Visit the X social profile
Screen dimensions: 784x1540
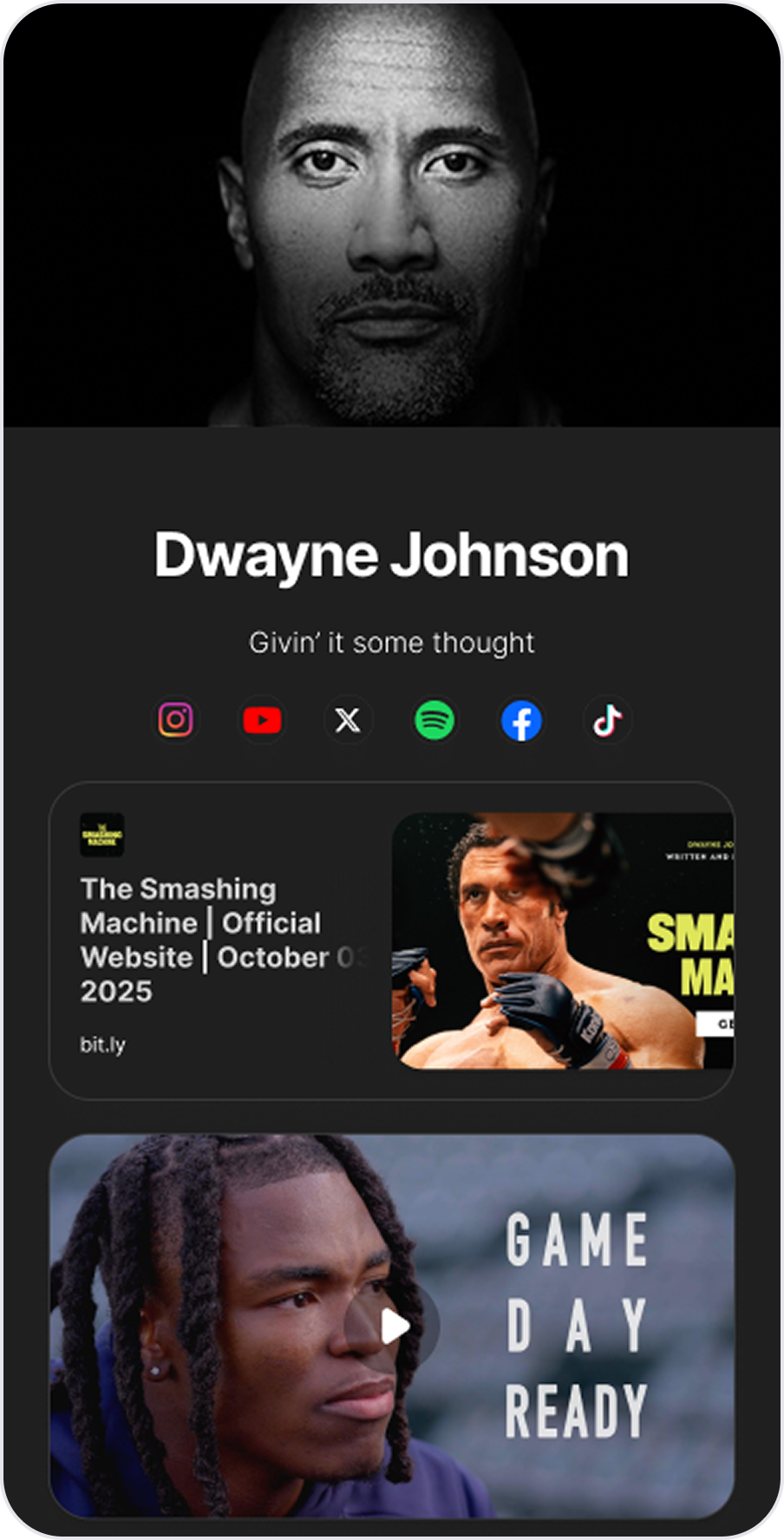(348, 720)
